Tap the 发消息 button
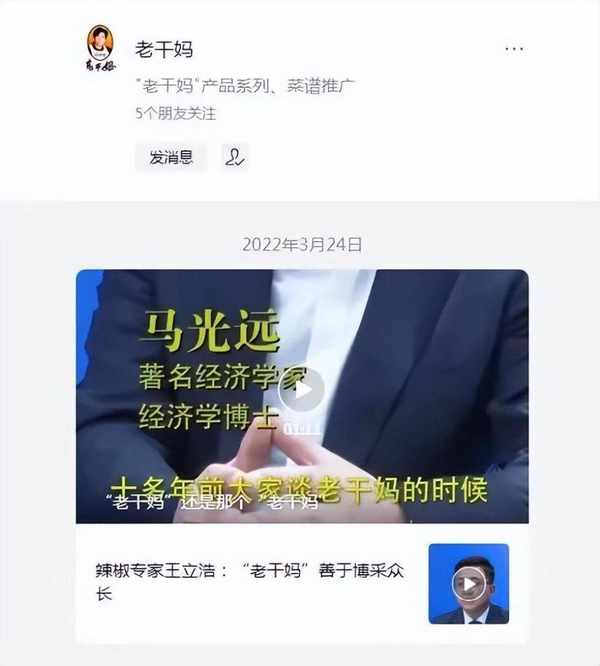 (x=171, y=157)
